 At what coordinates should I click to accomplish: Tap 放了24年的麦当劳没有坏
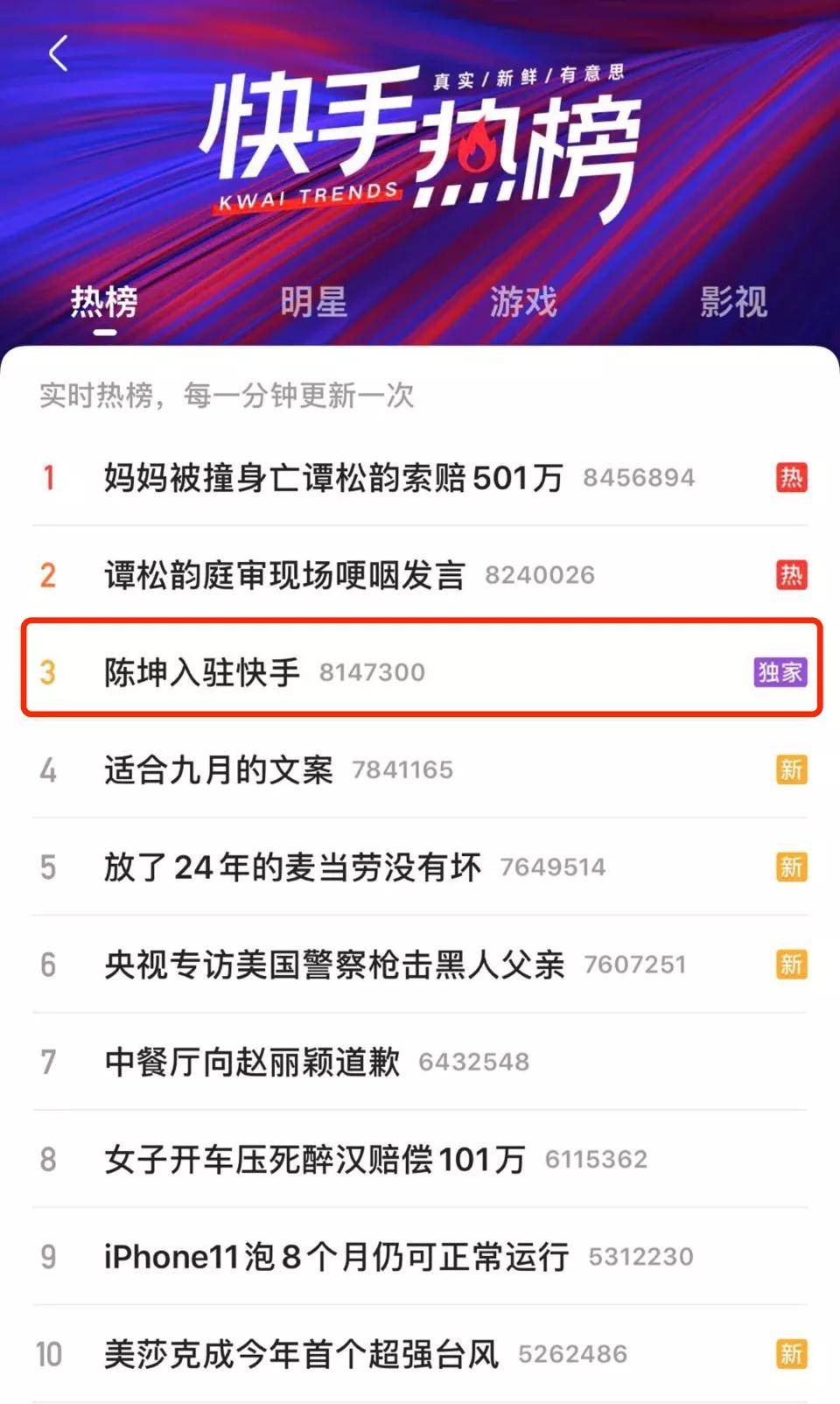pos(292,867)
